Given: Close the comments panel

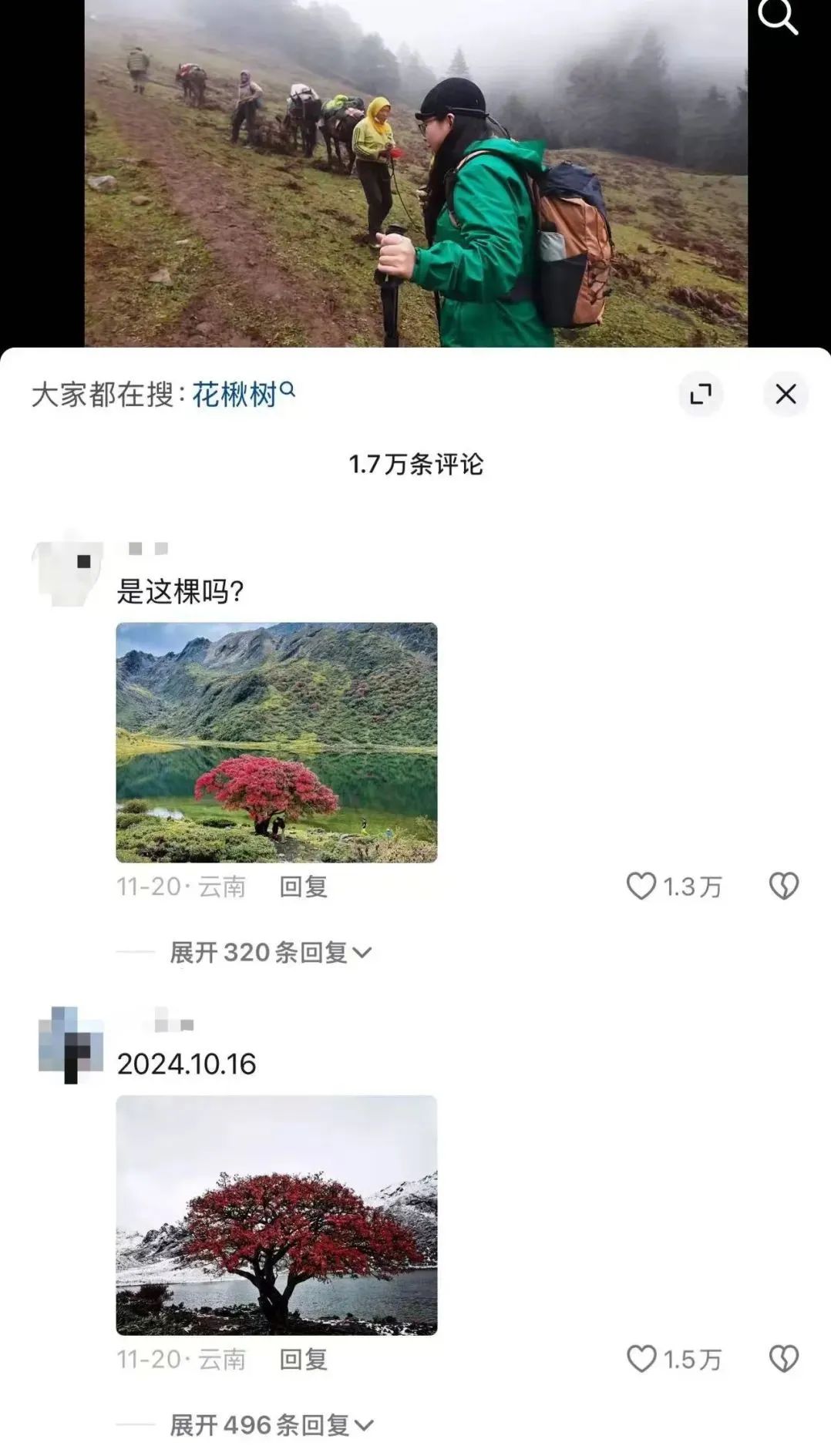Looking at the screenshot, I should [786, 395].
